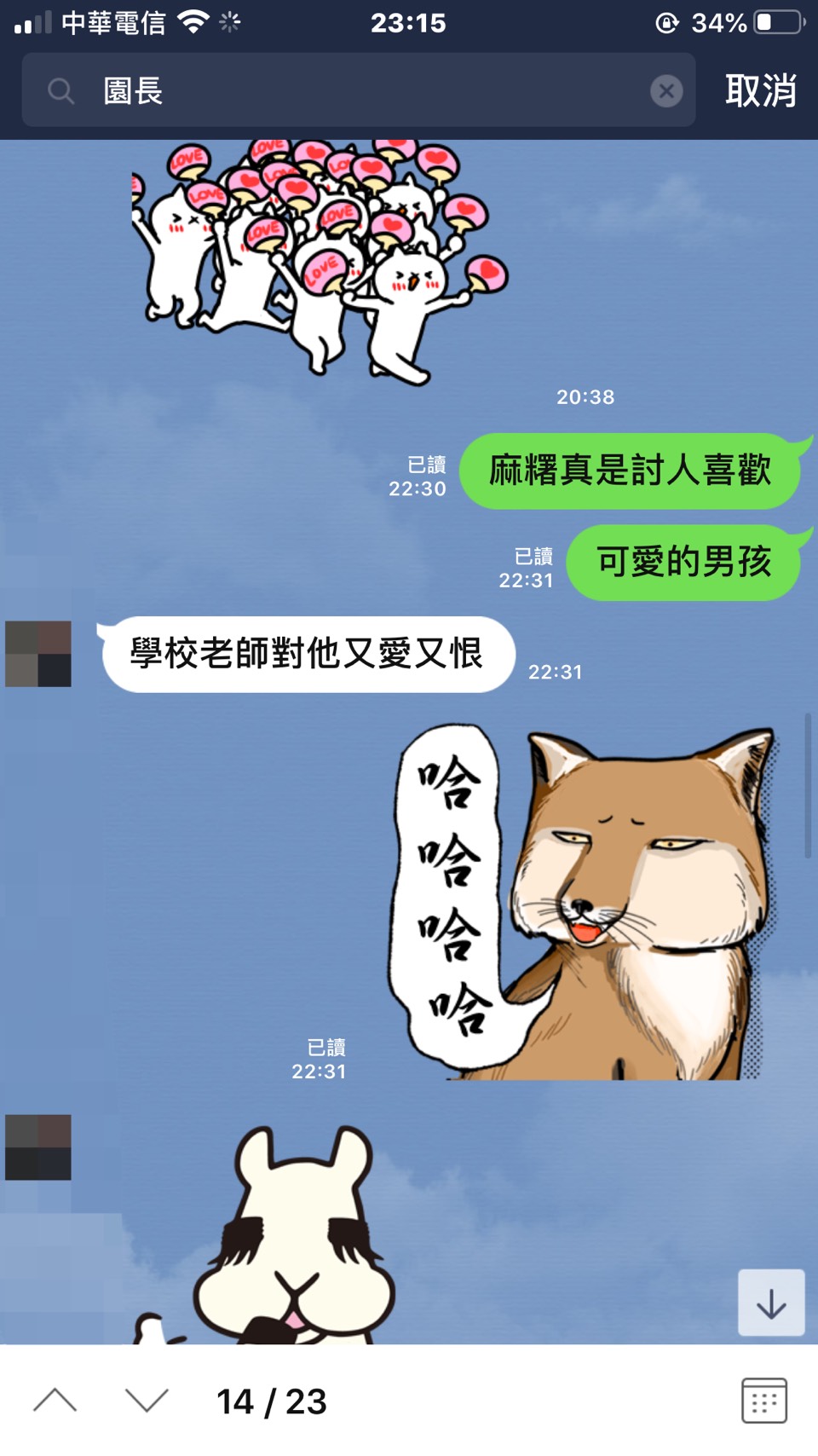818x1456 pixels.
Task: Tap the cats with love fans sticker
Action: coord(320,260)
